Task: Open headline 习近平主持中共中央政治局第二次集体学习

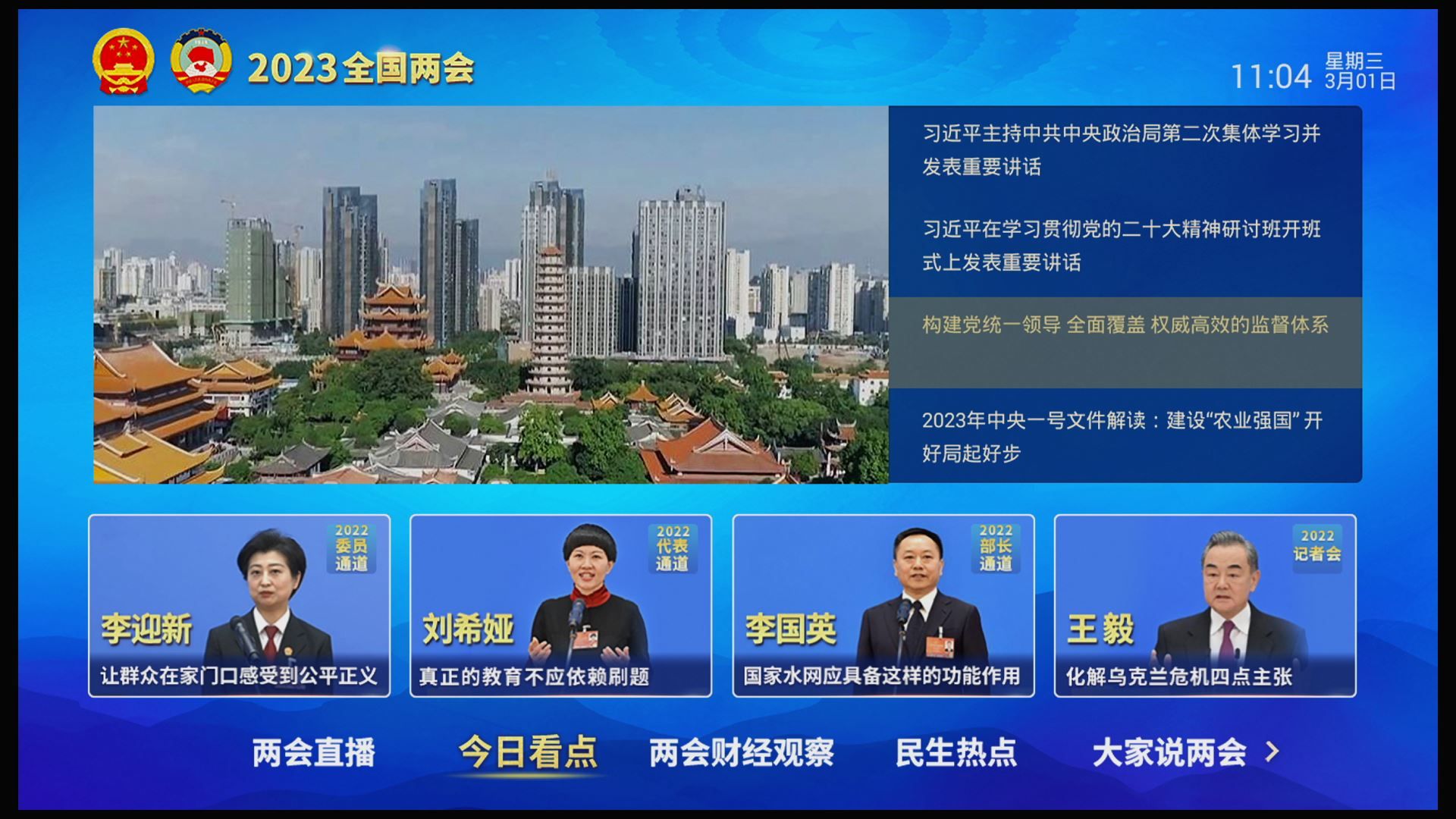Action: point(1124,150)
